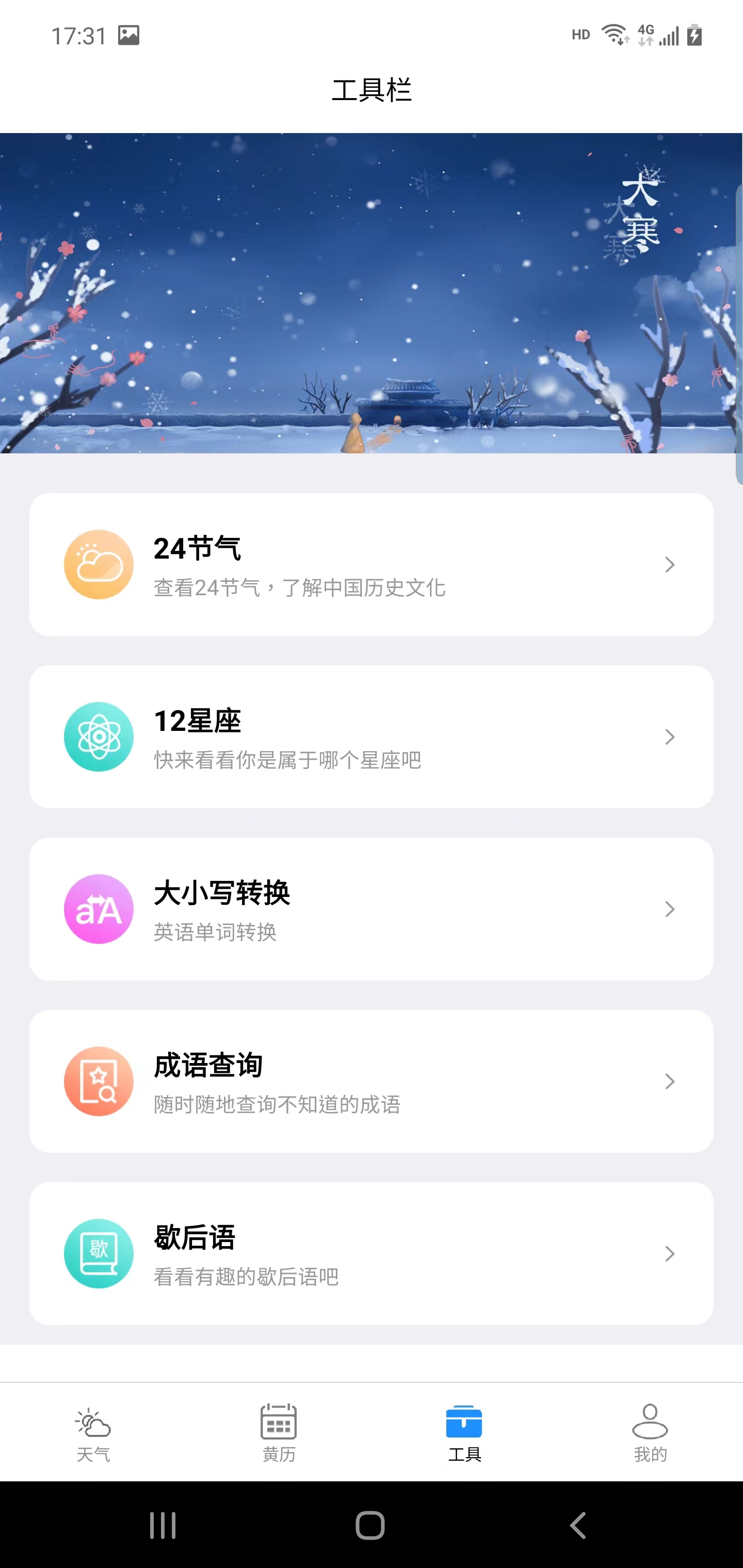
Task: Expand the 歇后语 entry chevron
Action: tap(670, 1253)
